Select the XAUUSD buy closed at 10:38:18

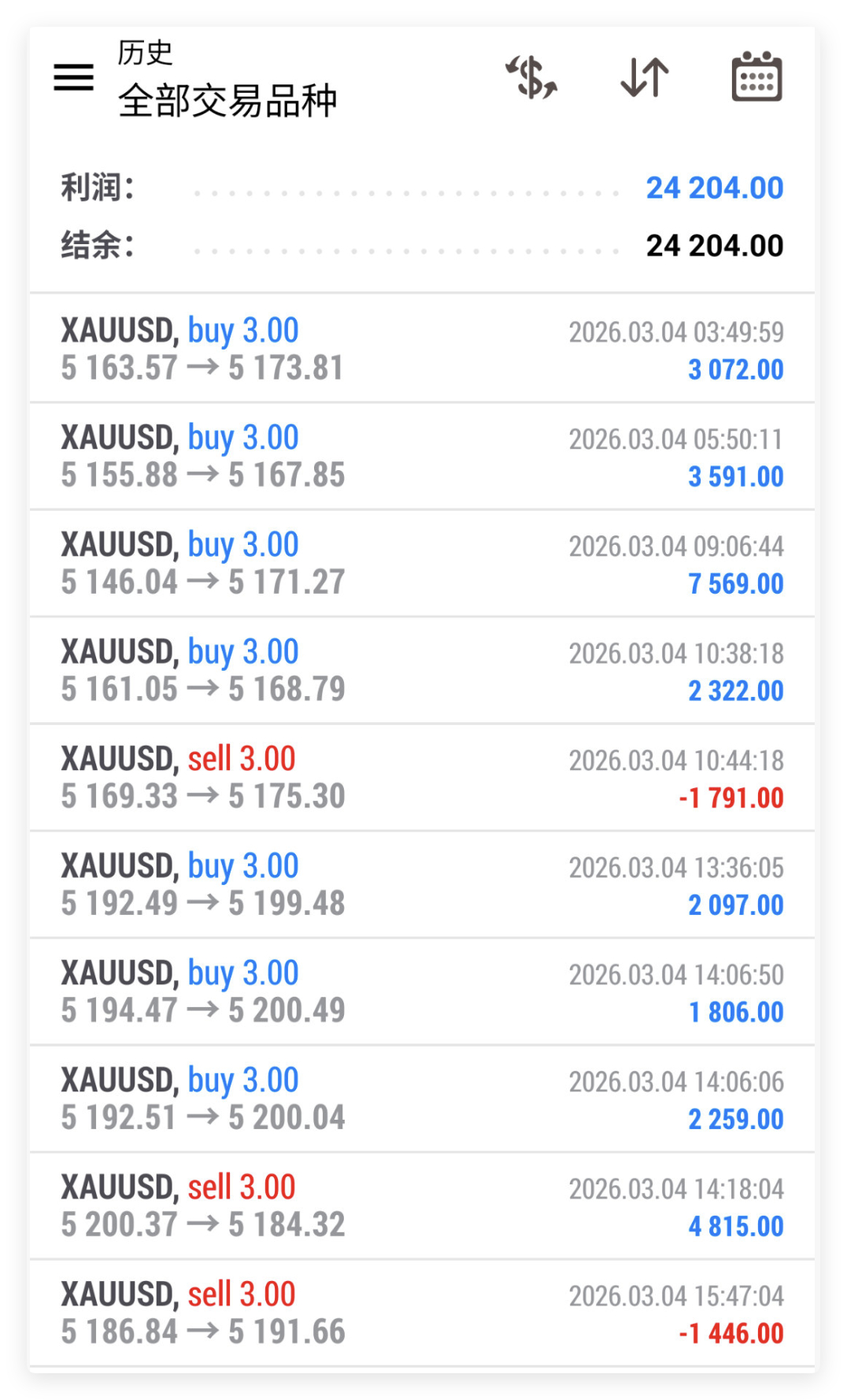(x=422, y=670)
